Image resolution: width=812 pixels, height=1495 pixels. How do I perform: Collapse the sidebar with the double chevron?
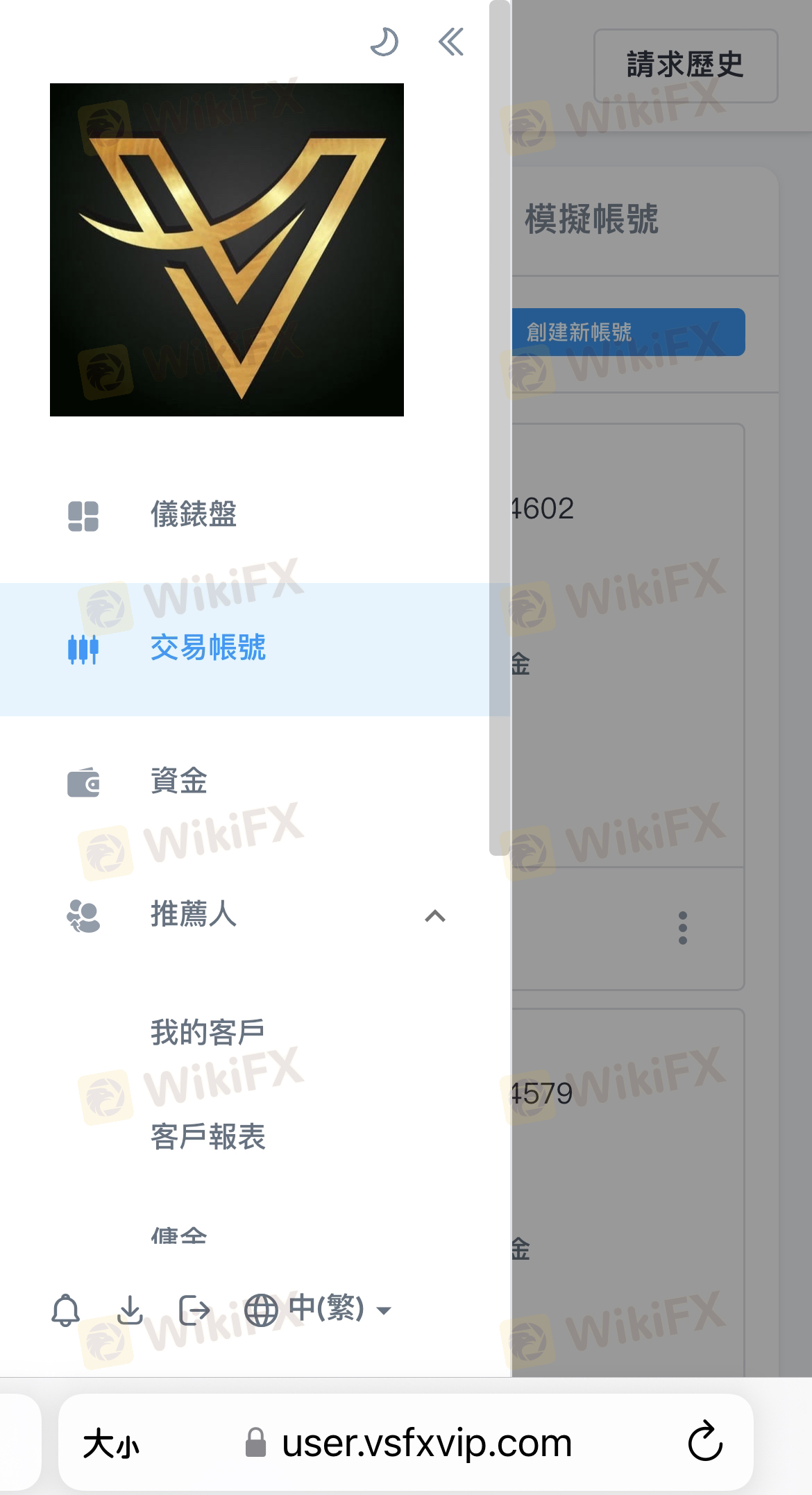click(451, 42)
